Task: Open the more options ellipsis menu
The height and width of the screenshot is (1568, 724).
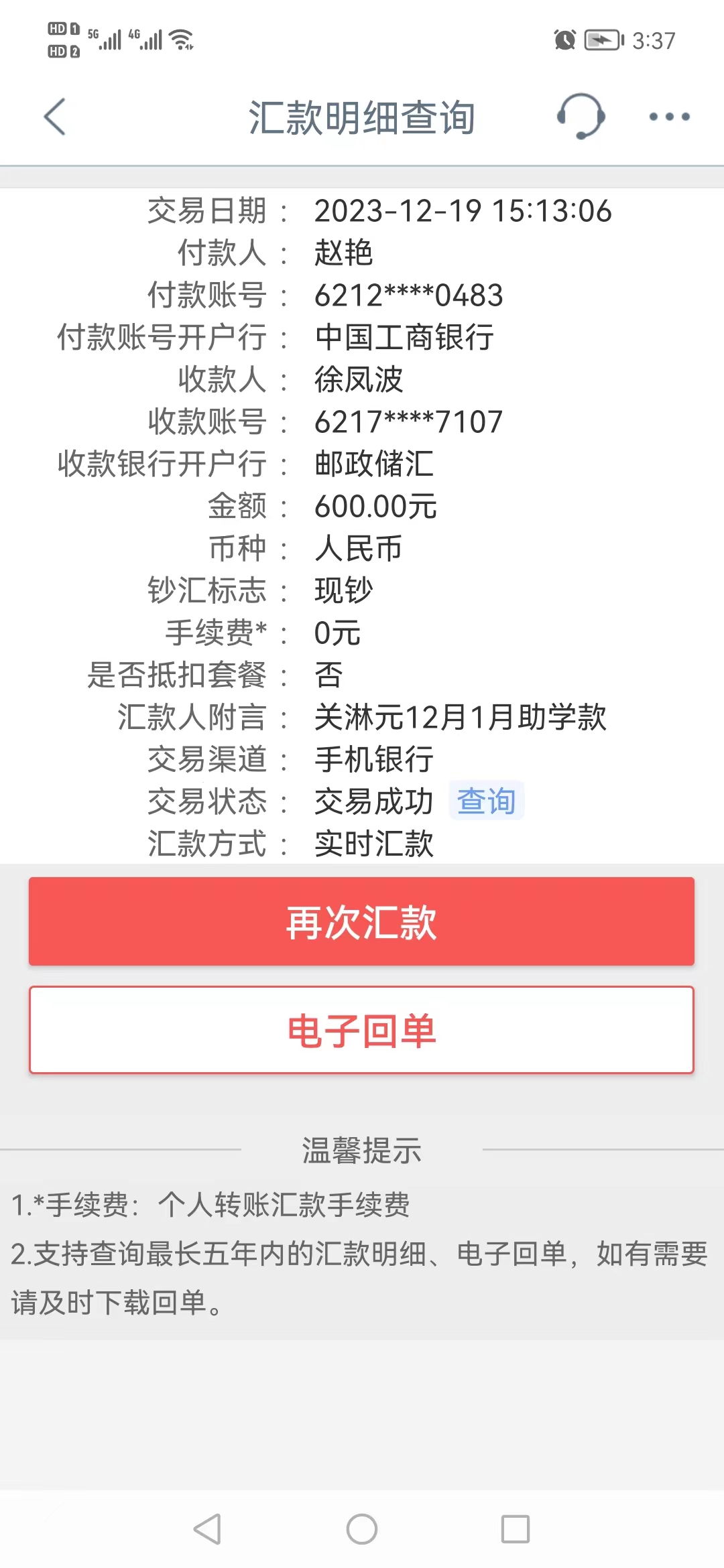Action: coord(668,115)
